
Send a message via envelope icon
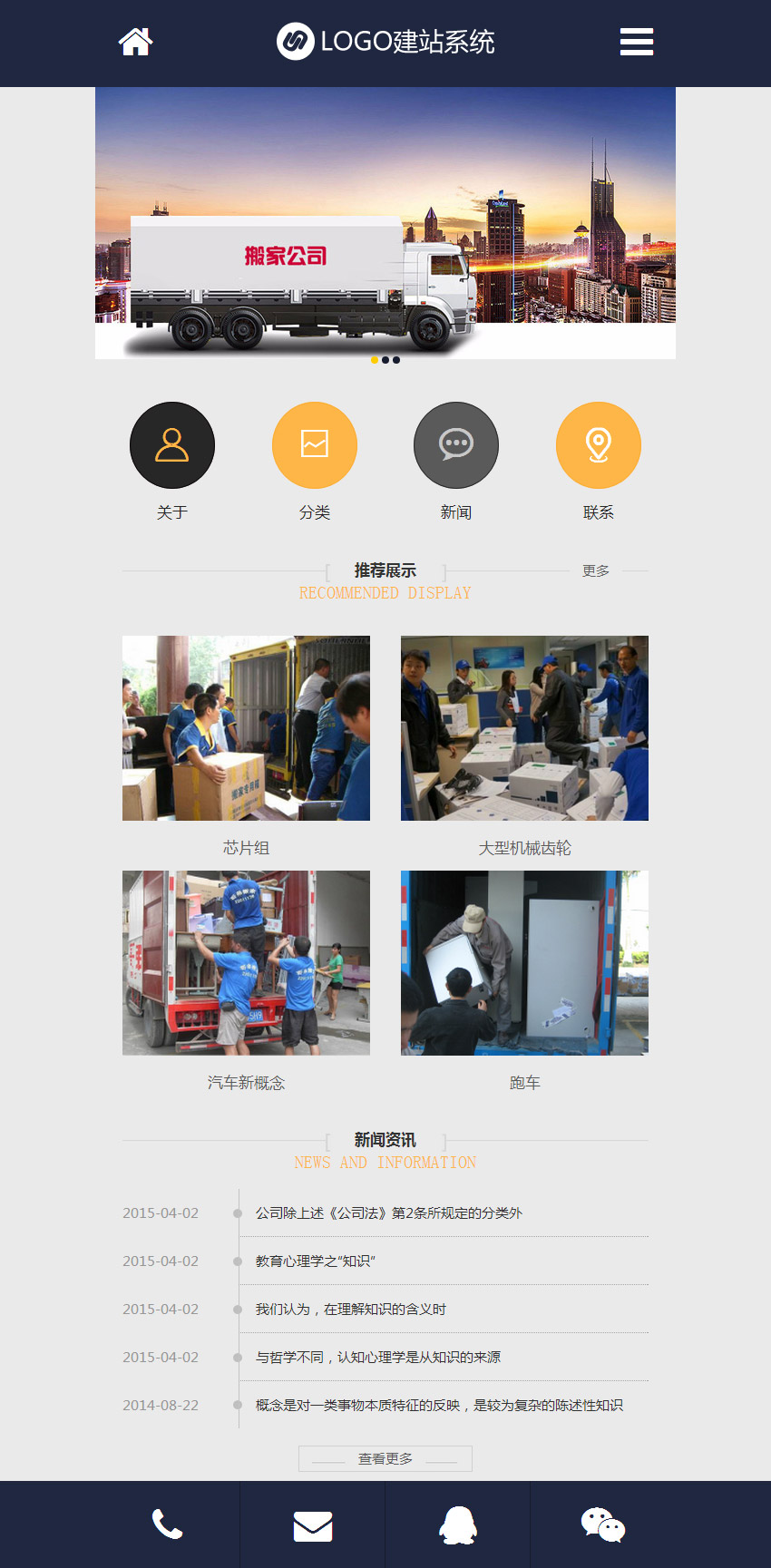point(313,1525)
